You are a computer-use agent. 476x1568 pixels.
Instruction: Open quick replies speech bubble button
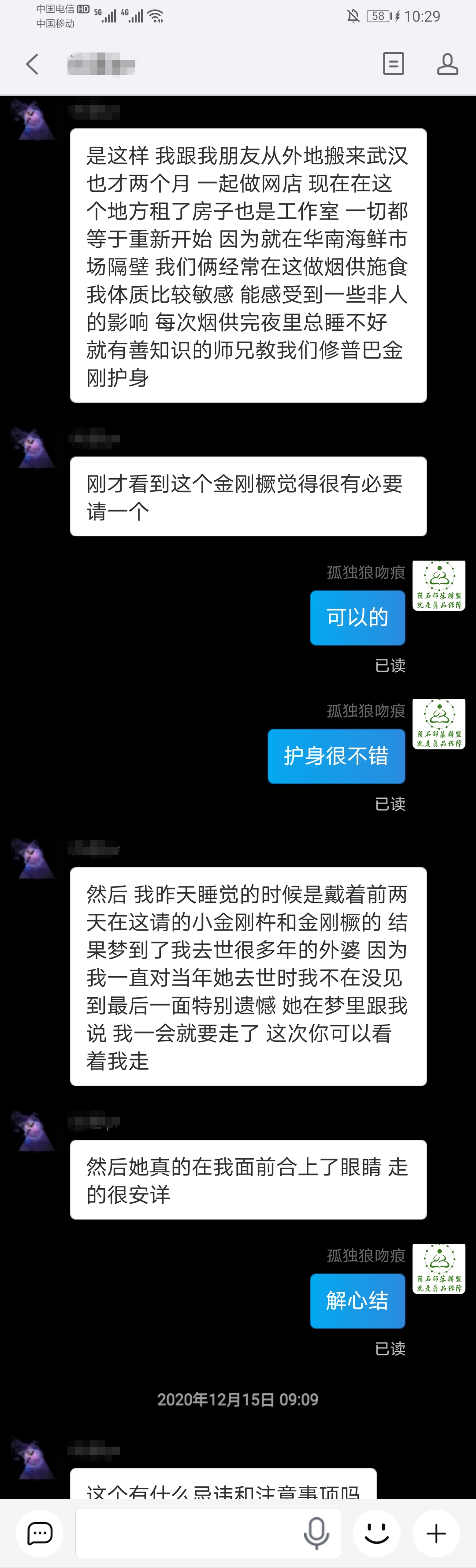(x=40, y=1533)
